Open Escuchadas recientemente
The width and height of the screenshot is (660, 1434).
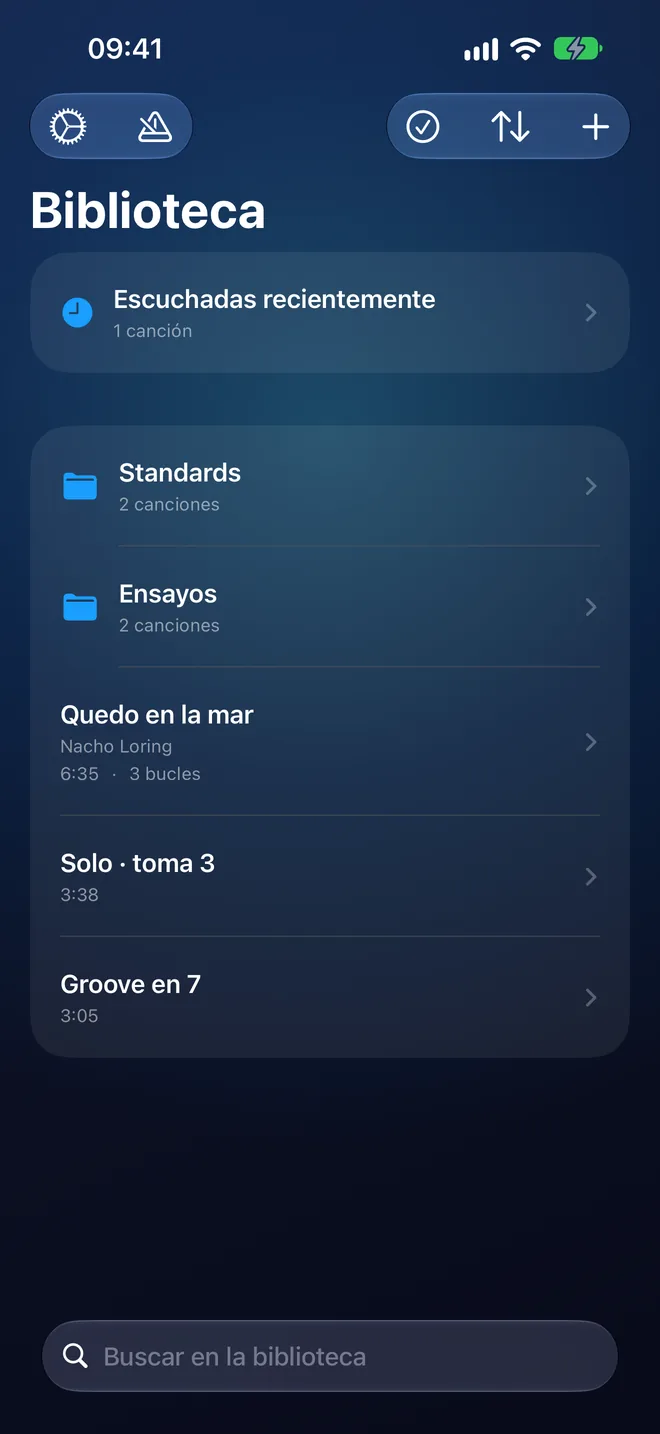(330, 313)
